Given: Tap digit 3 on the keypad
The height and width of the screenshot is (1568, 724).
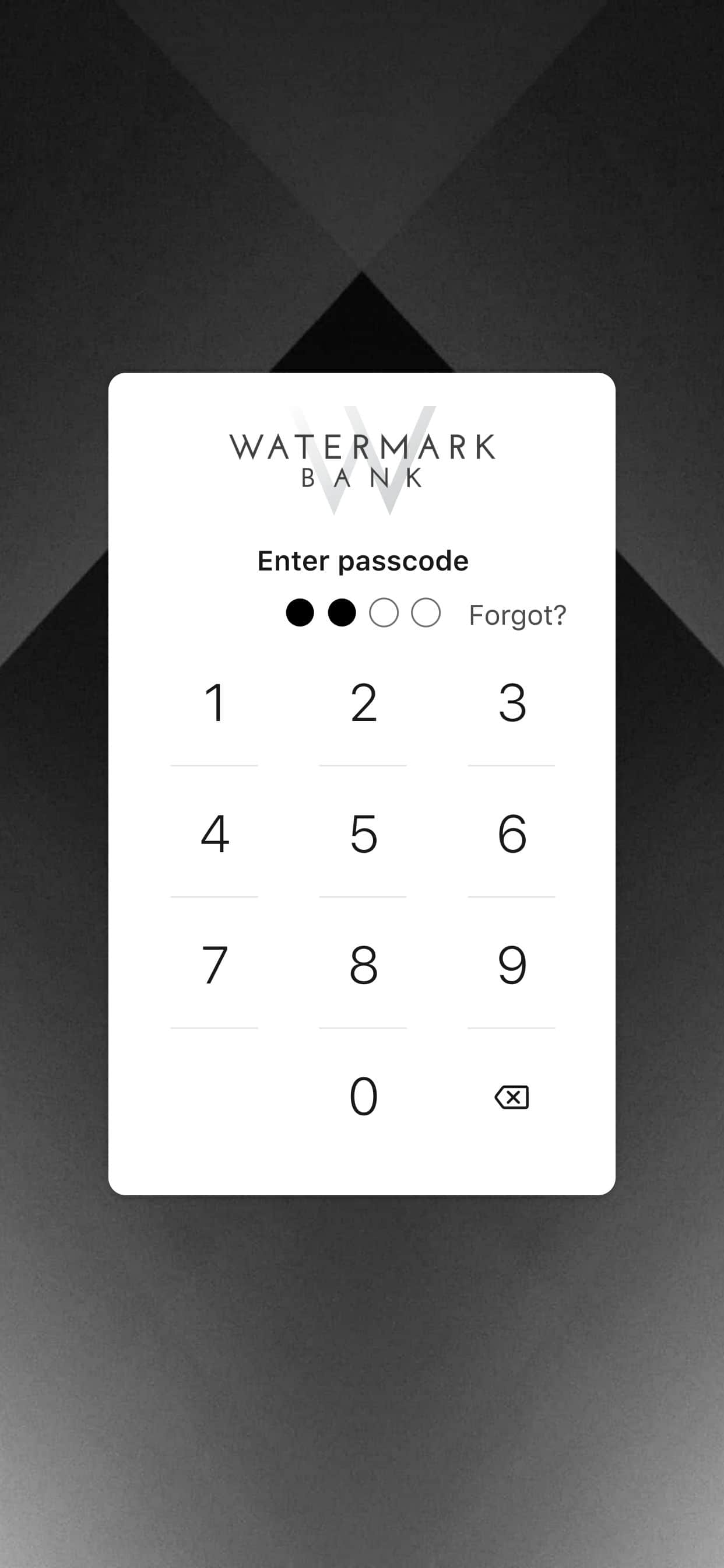Looking at the screenshot, I should (x=512, y=703).
